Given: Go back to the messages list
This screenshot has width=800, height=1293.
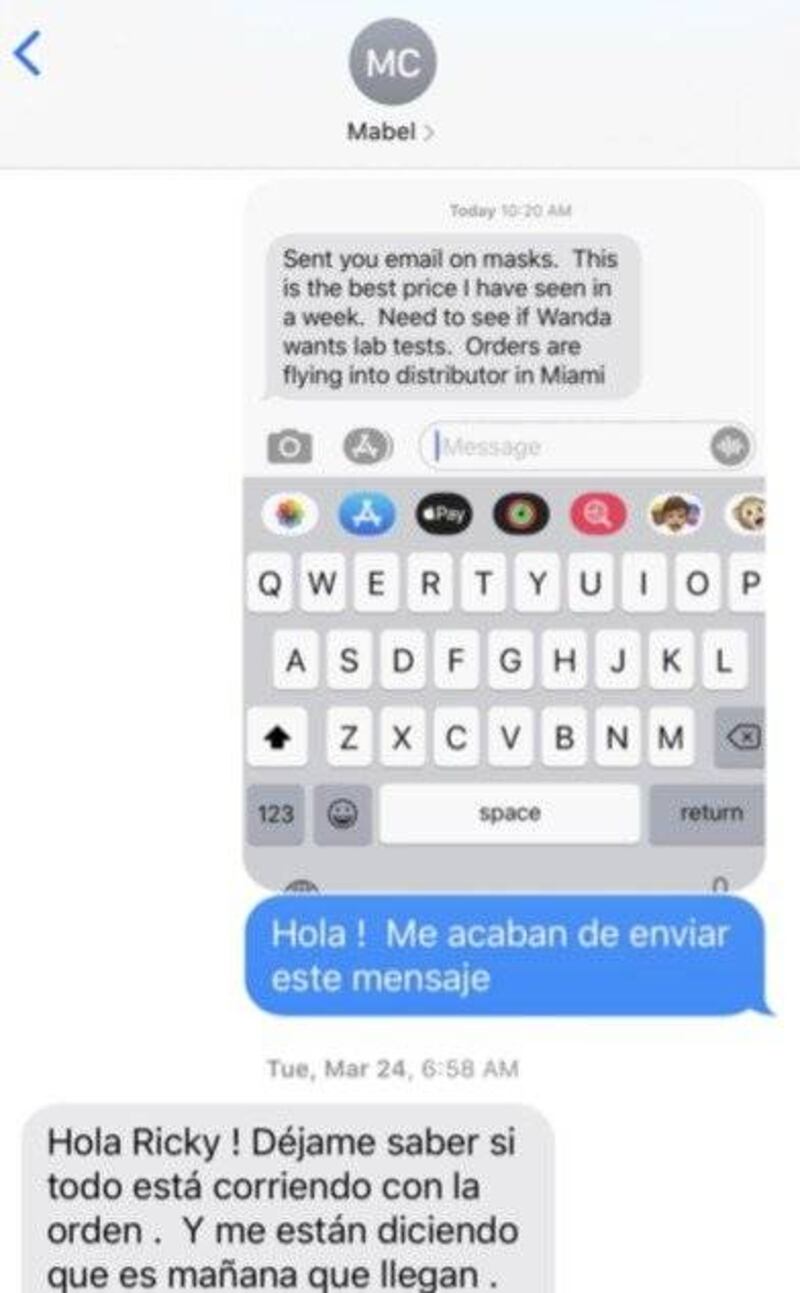Looking at the screenshot, I should (x=28, y=54).
